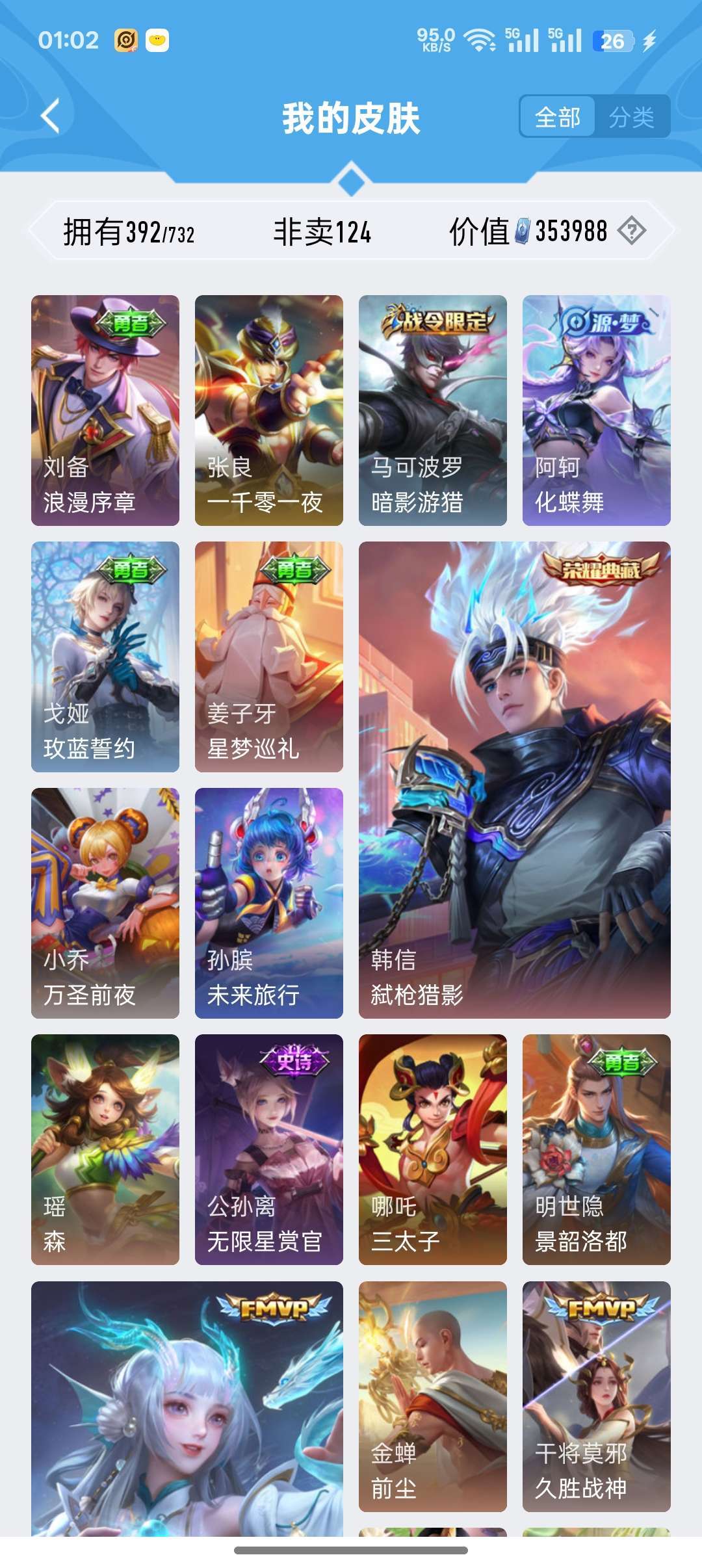Go back using the top-left arrow
The image size is (702, 1568).
50,116
